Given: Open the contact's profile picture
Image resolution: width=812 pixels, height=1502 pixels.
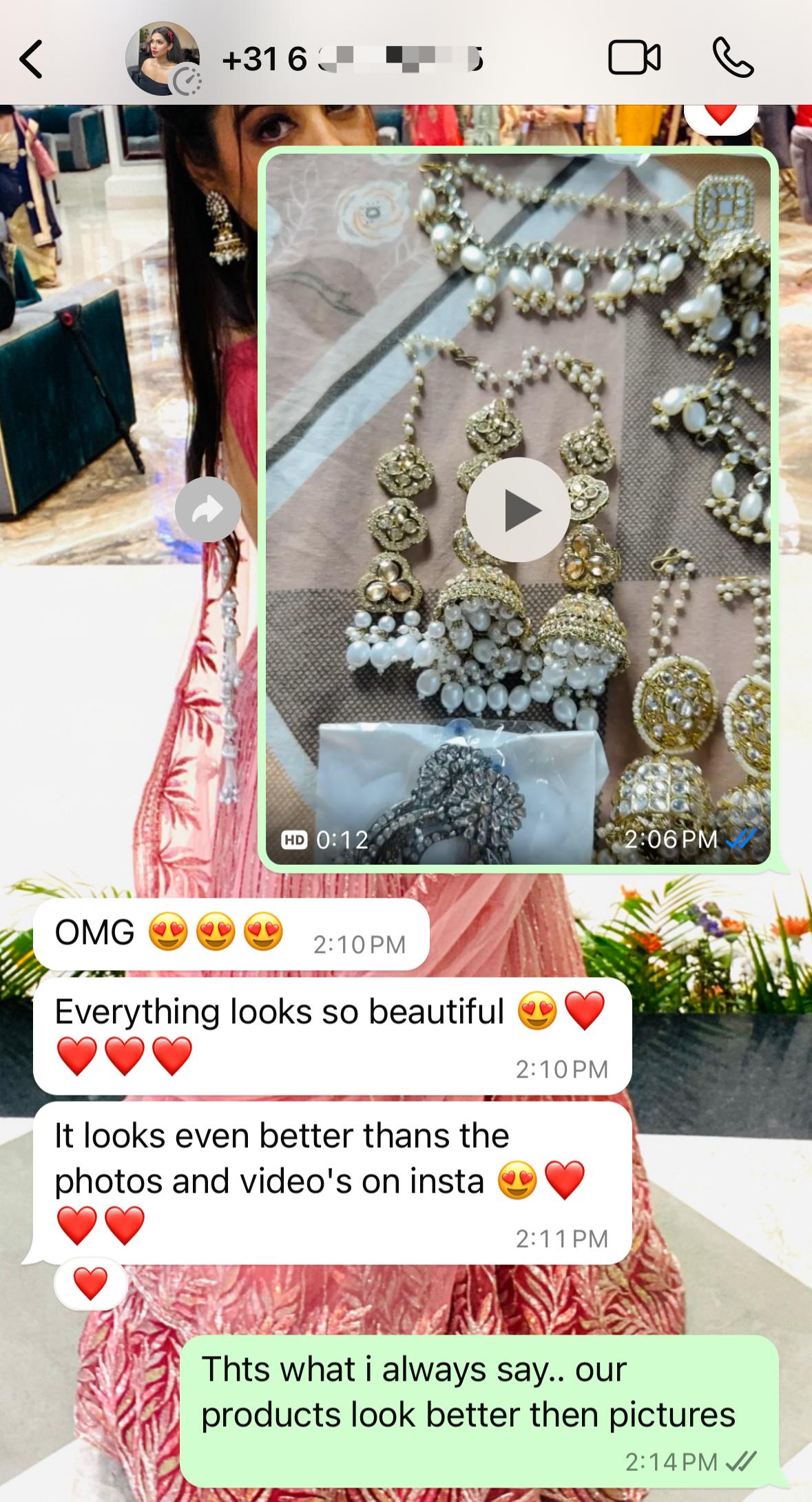Looking at the screenshot, I should (x=163, y=59).
